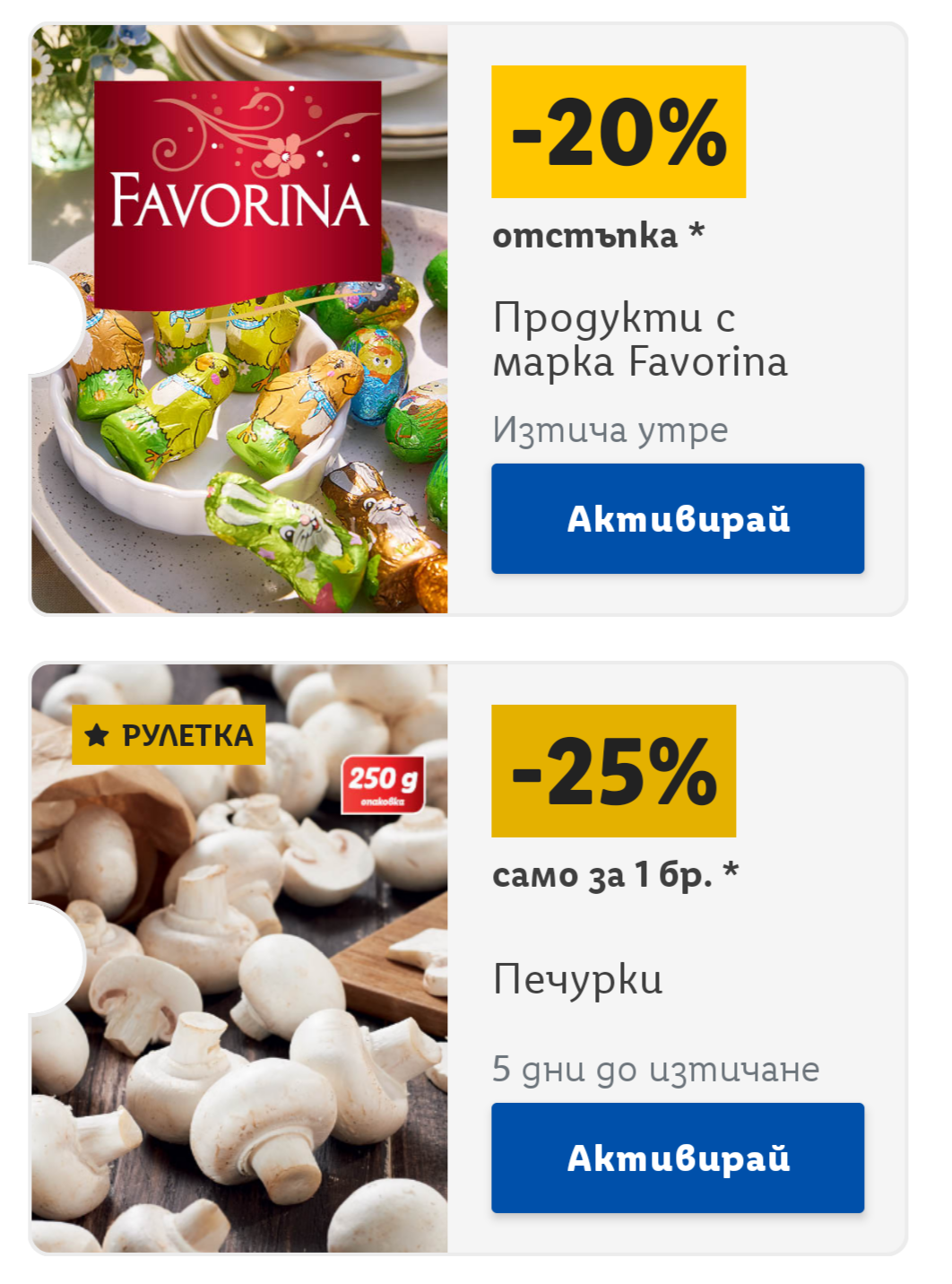Open the Печурки mushrooms coupon card
This screenshot has height=1284, width=952.
coord(468,959)
